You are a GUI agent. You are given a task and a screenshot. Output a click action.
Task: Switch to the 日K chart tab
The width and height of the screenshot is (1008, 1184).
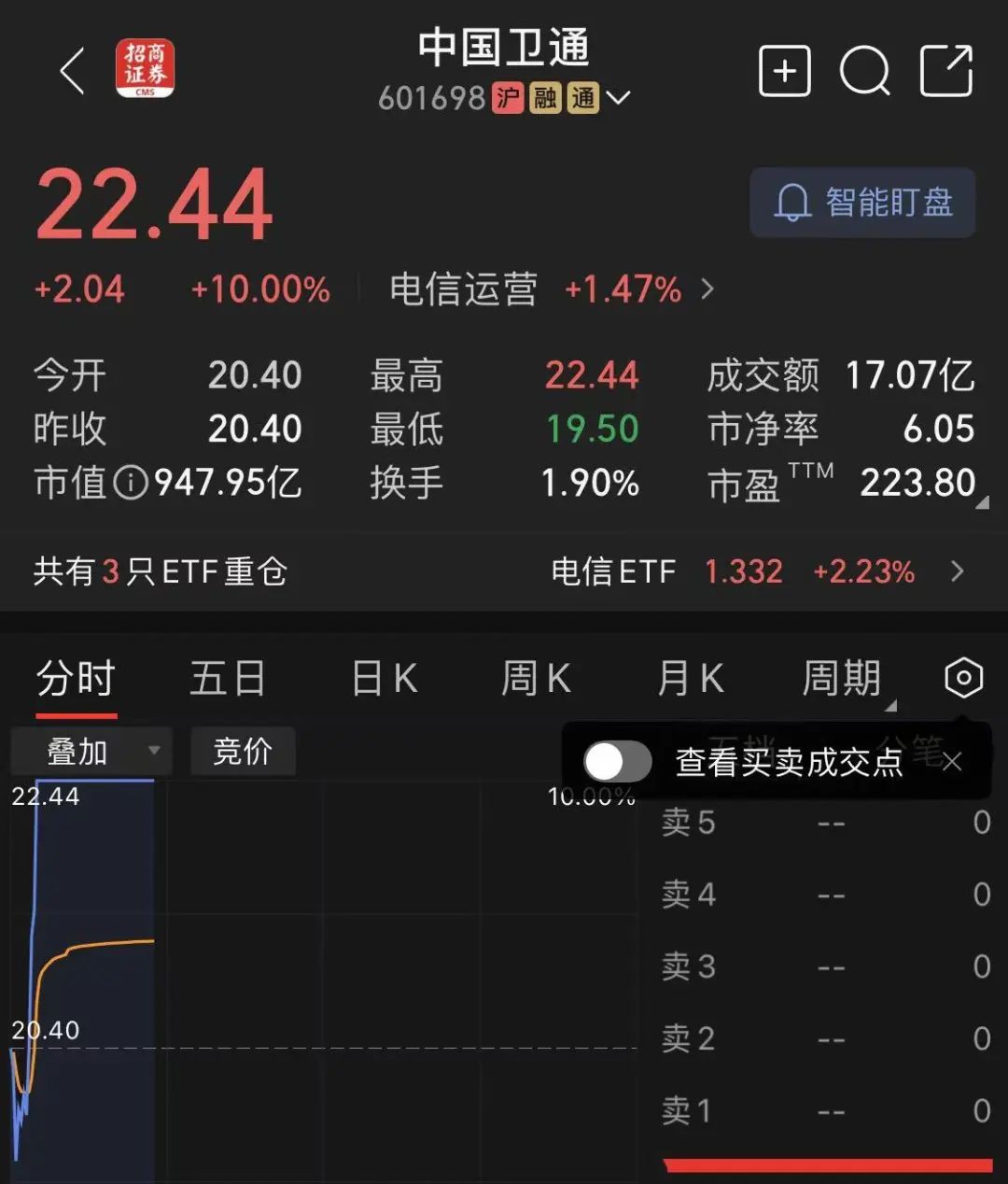click(x=384, y=679)
